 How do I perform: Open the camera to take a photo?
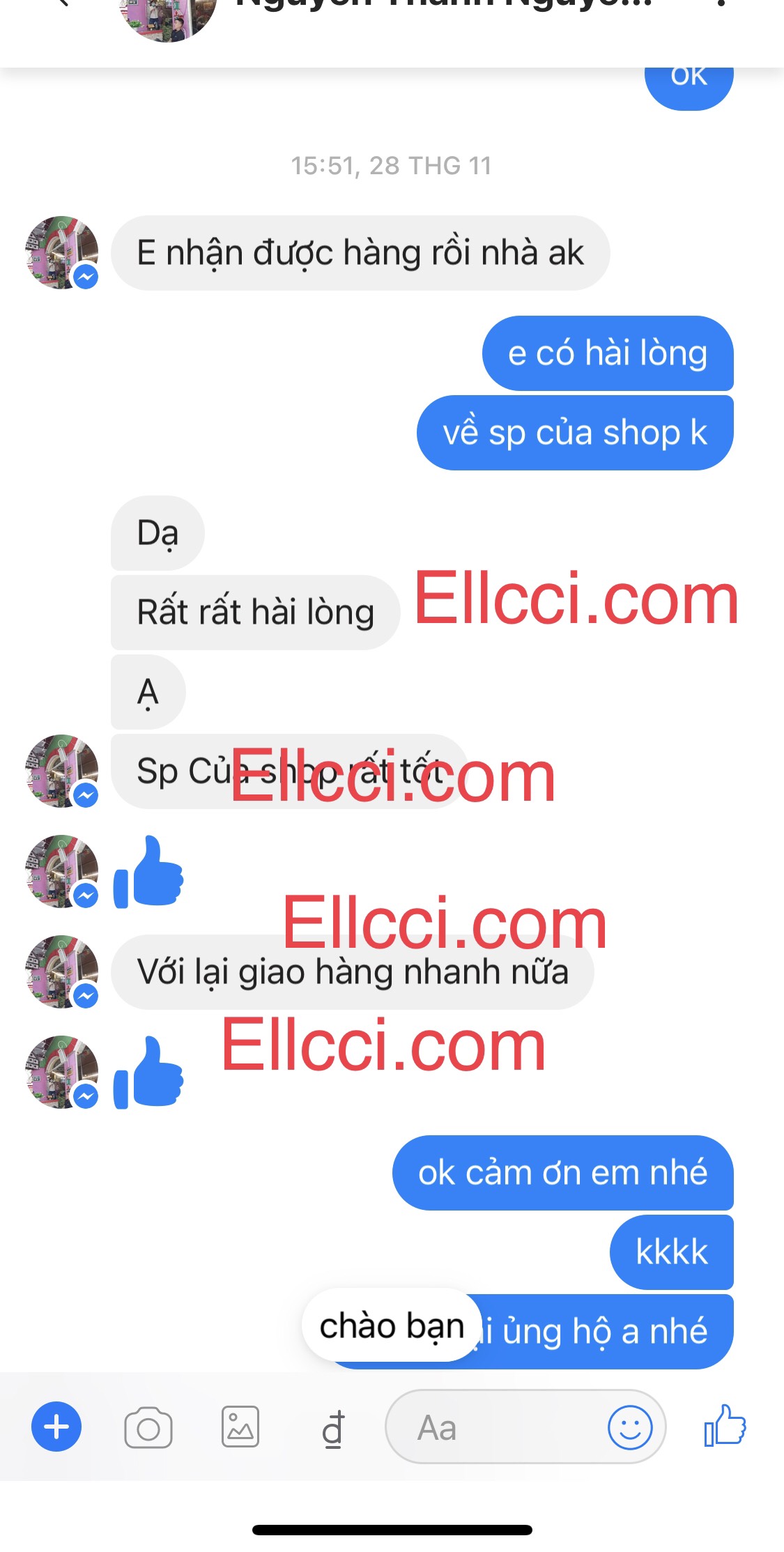pos(148,1428)
